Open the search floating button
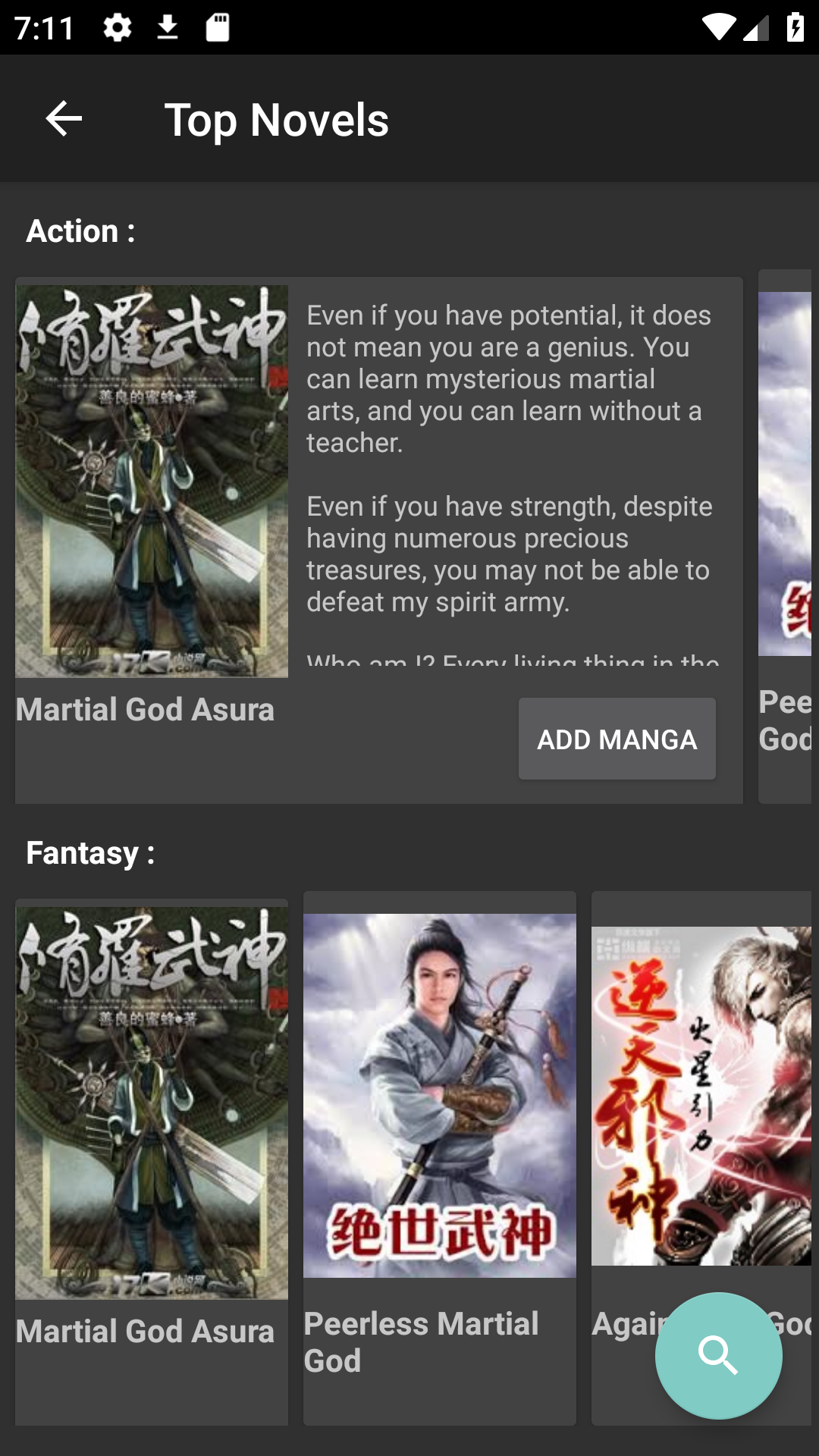819x1456 pixels. [x=718, y=1355]
